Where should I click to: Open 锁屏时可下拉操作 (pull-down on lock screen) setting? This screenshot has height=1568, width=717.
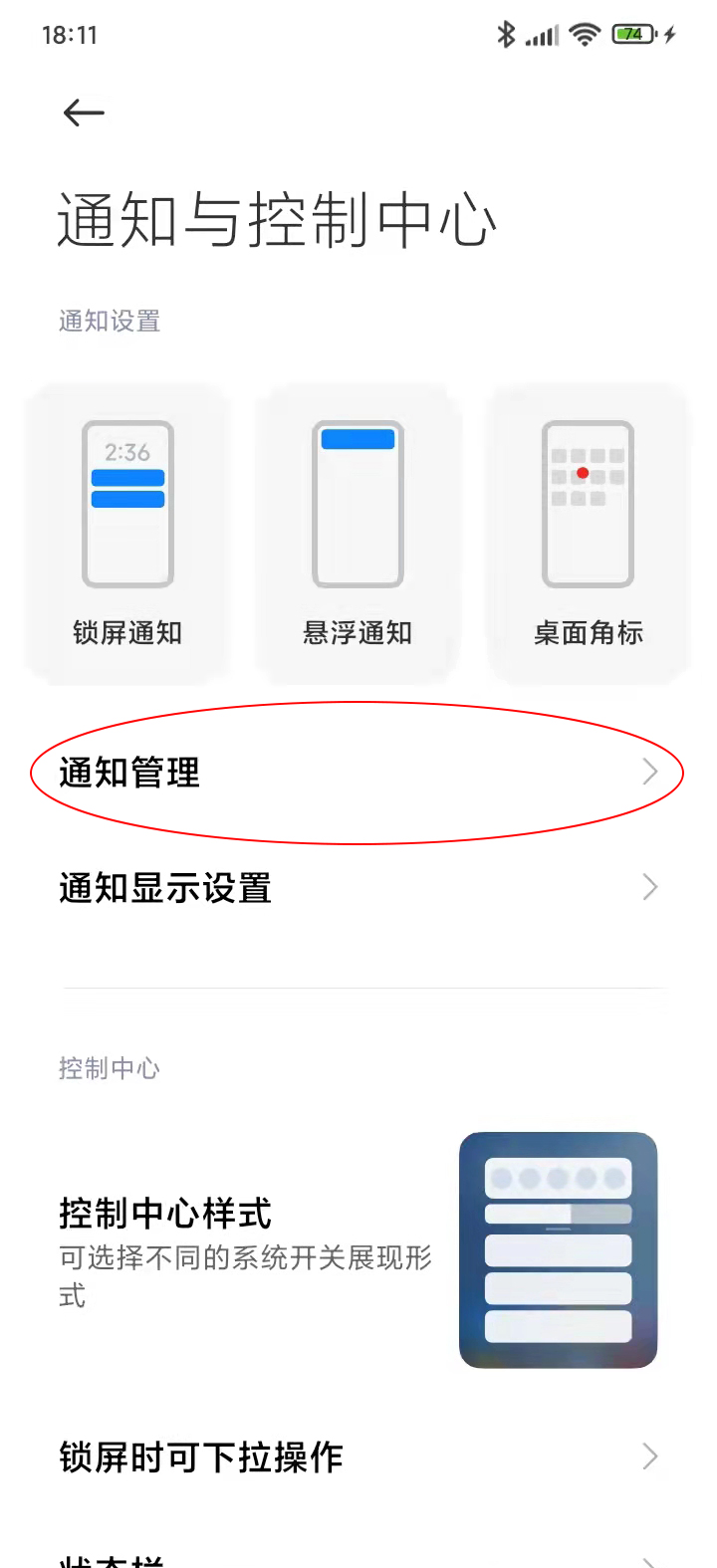coord(357,1457)
